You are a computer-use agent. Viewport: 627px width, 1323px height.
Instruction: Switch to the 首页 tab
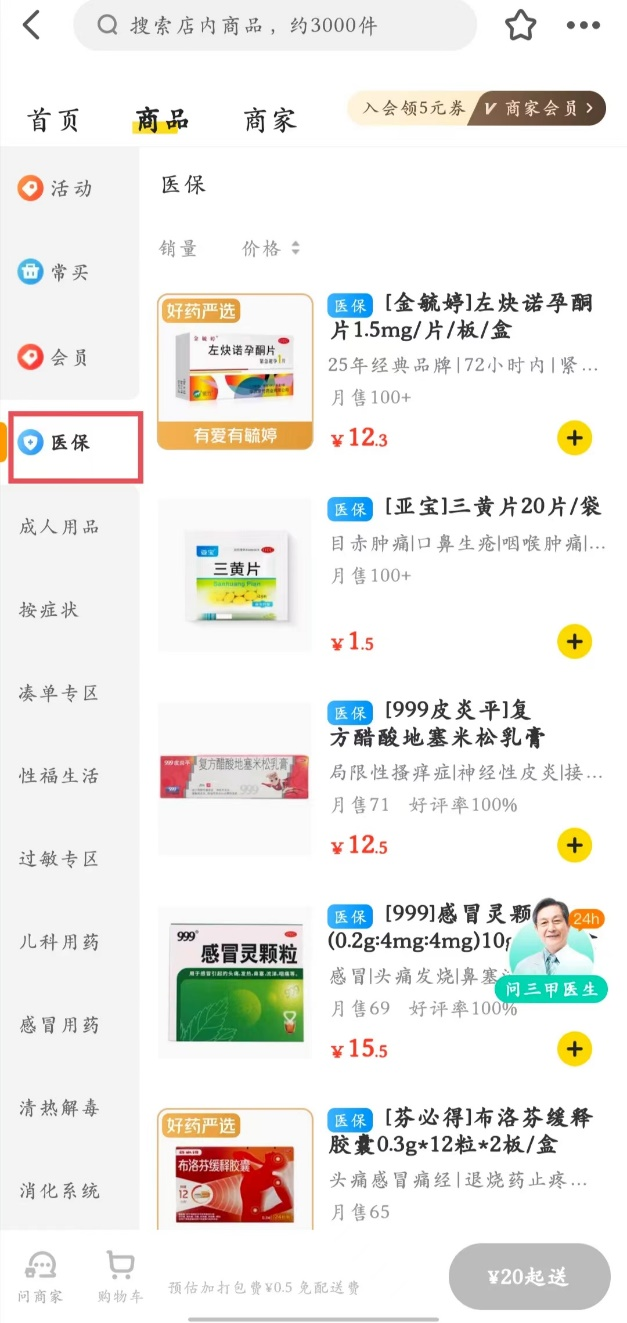point(54,121)
